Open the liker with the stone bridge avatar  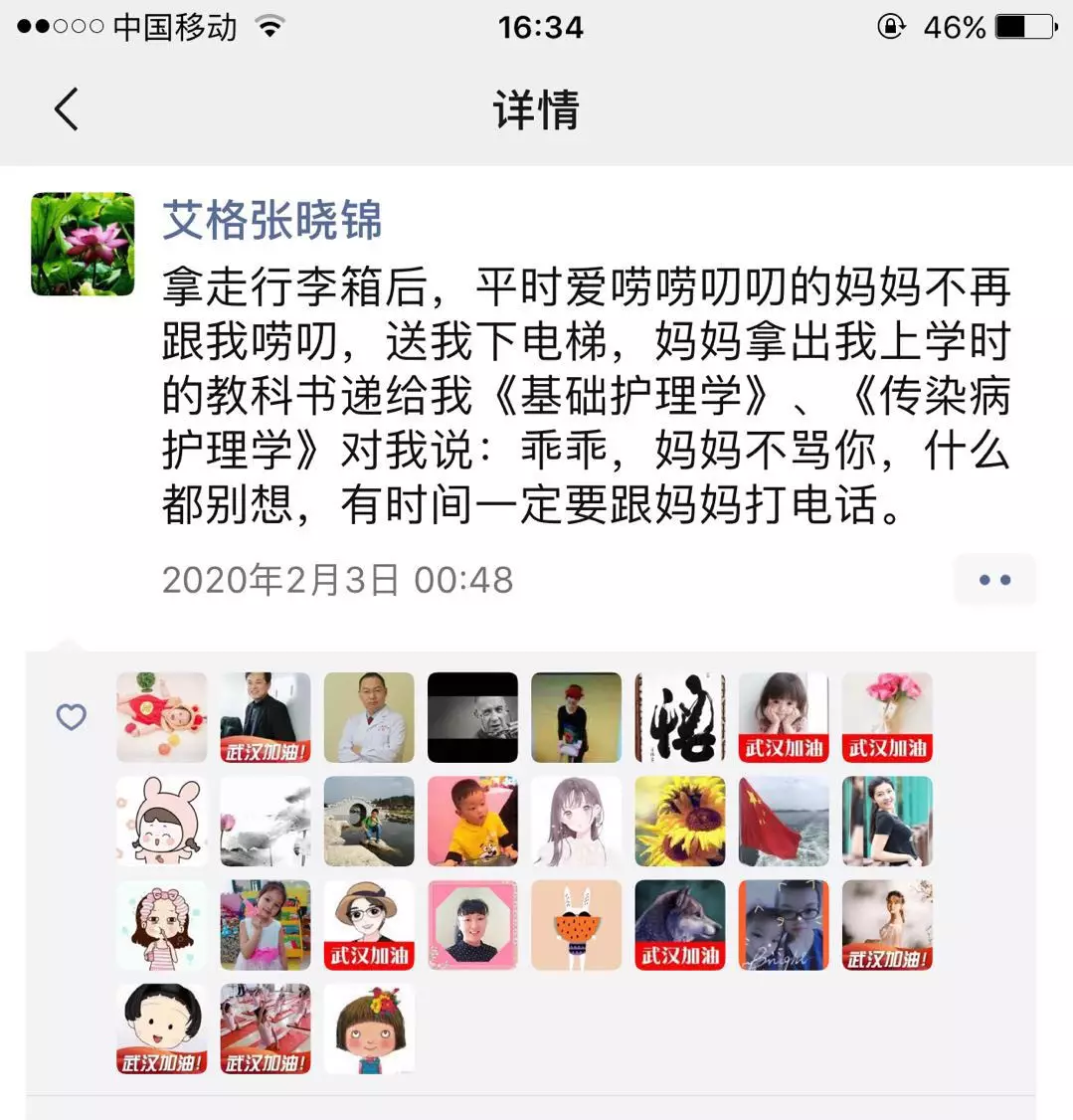(x=369, y=822)
